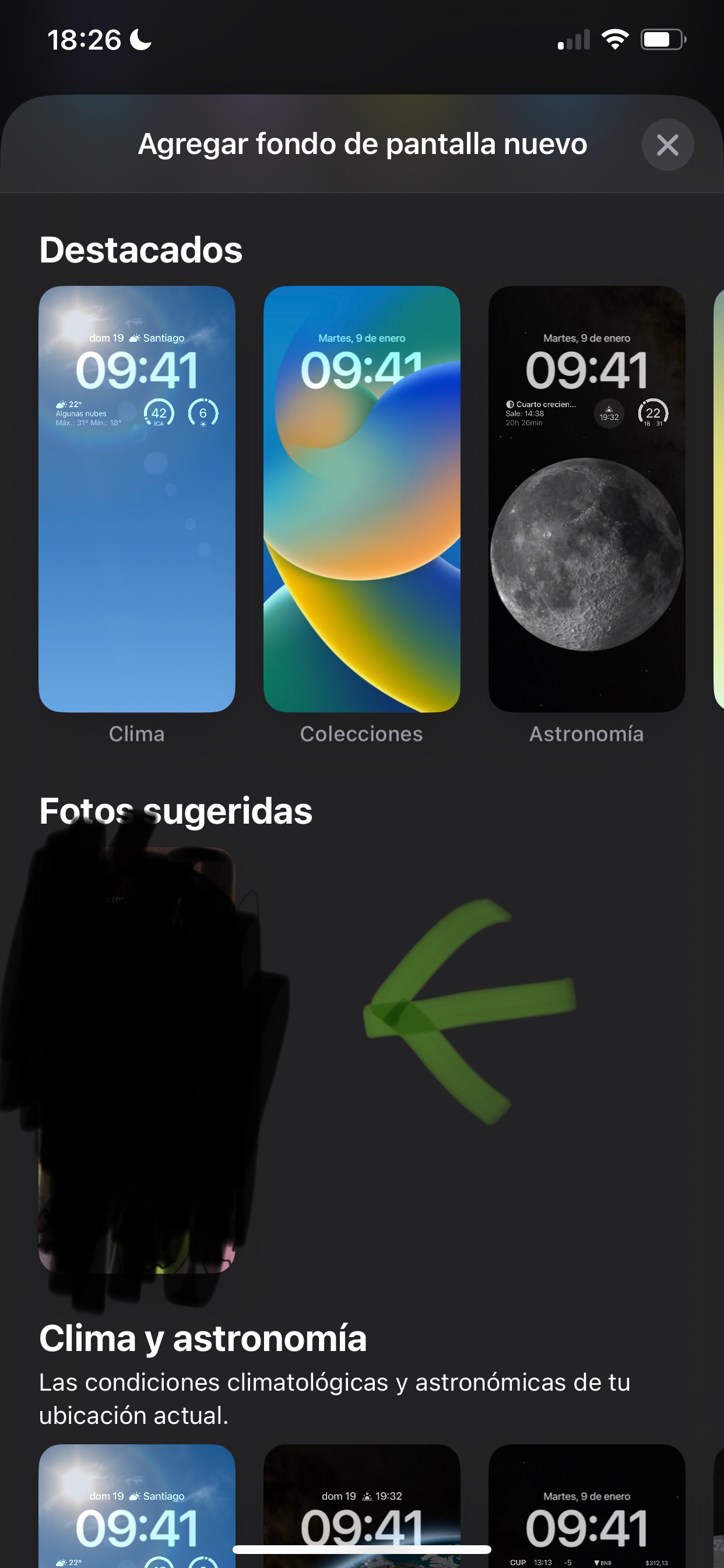Open the suggested photo under Fotos sugeridas
Image resolution: width=724 pixels, height=1568 pixels.
pyautogui.click(x=137, y=1060)
